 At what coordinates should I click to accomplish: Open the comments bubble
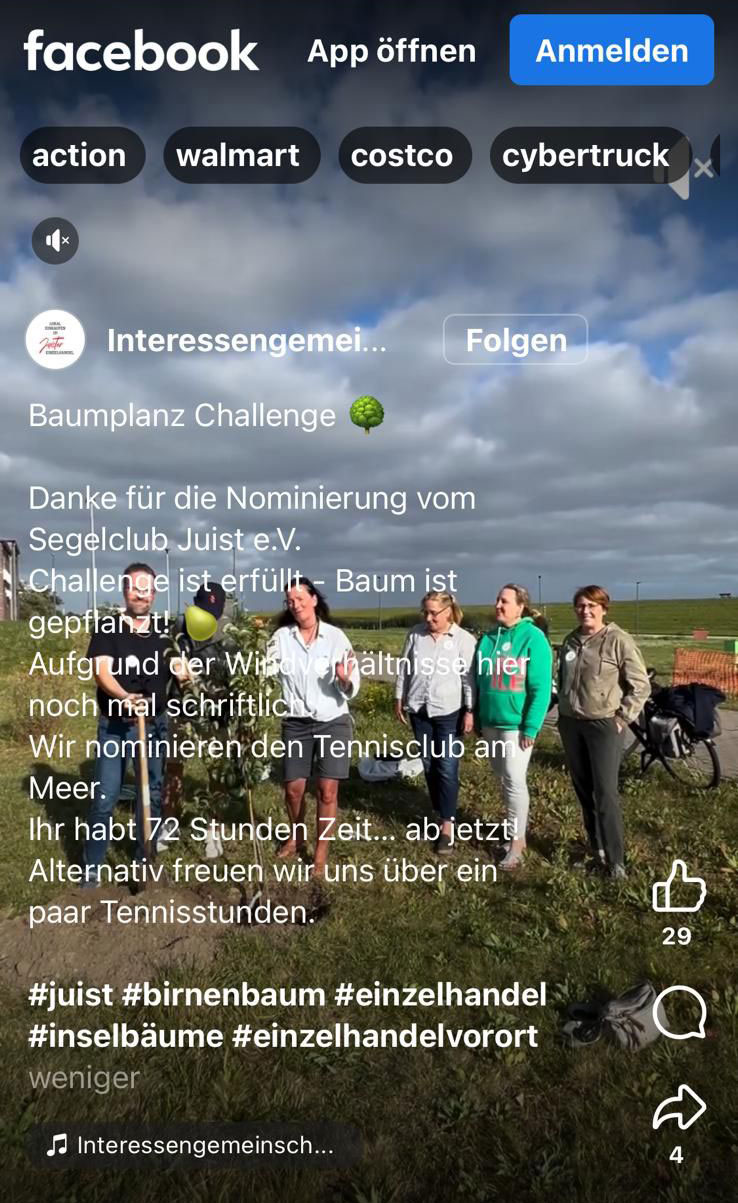[679, 1012]
